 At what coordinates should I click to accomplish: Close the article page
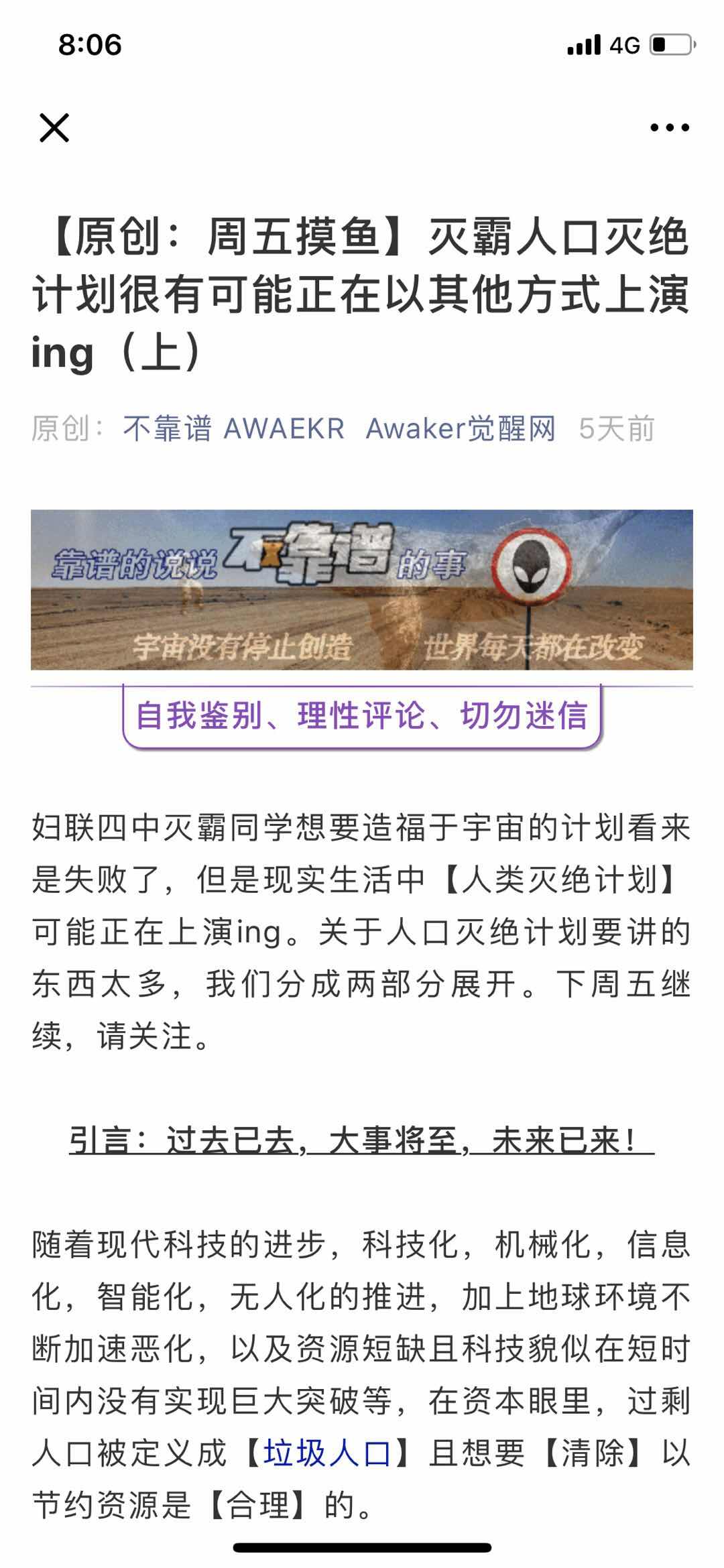[54, 127]
